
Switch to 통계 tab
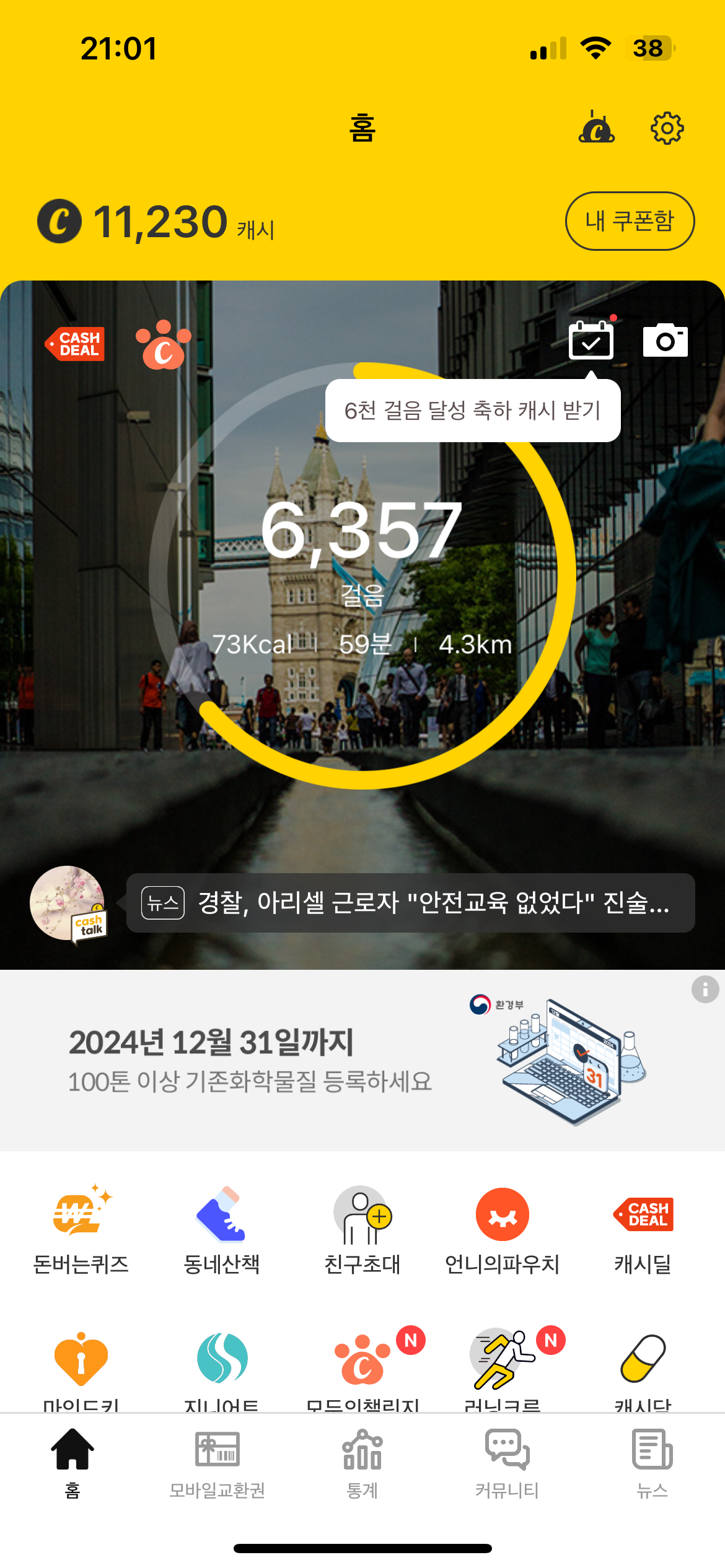point(362,1464)
